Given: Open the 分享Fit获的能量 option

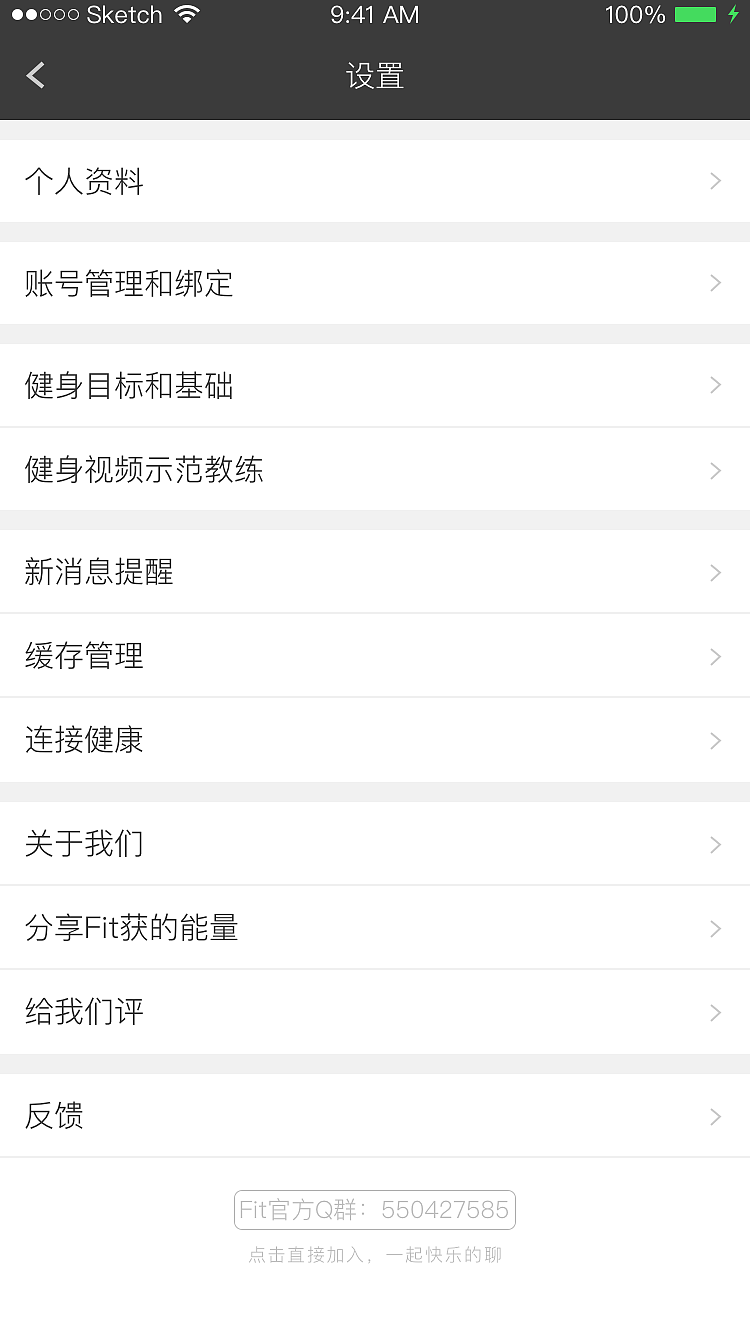Looking at the screenshot, I should (131, 928).
